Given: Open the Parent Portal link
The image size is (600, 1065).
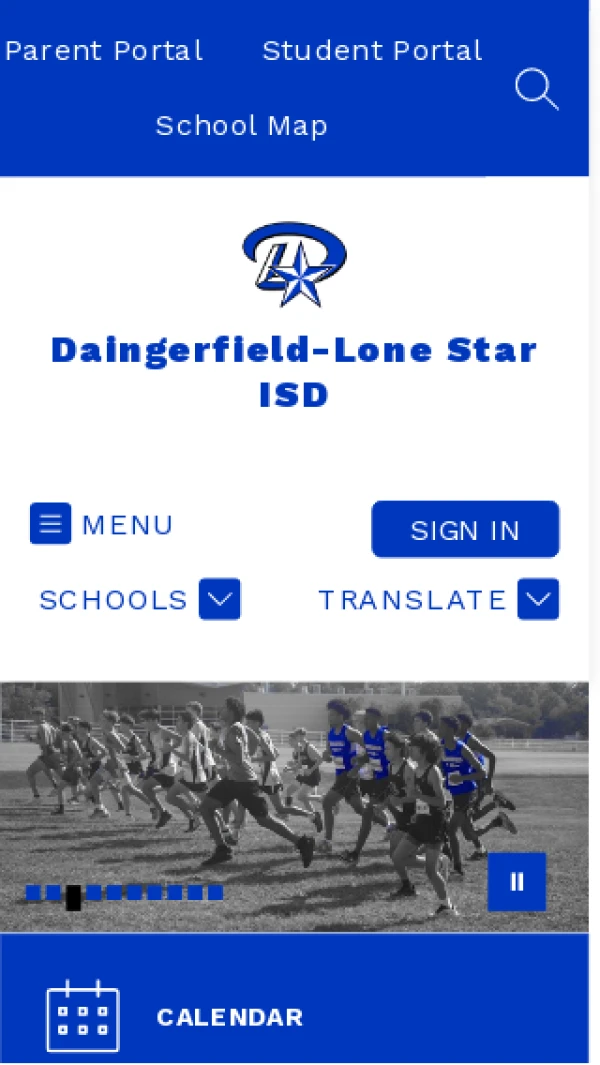Looking at the screenshot, I should tap(104, 51).
